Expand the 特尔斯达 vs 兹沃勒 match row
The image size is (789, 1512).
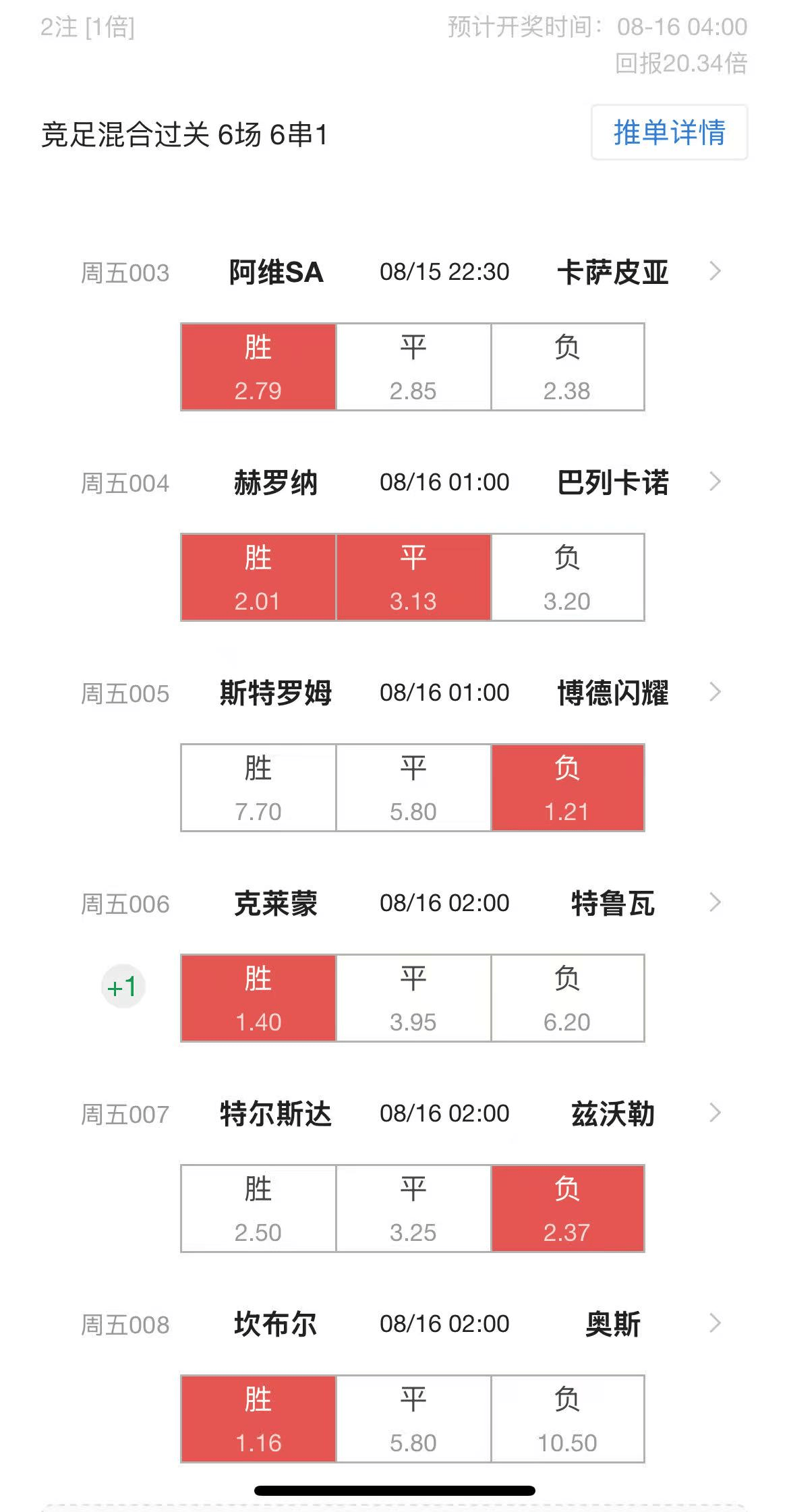[715, 1113]
